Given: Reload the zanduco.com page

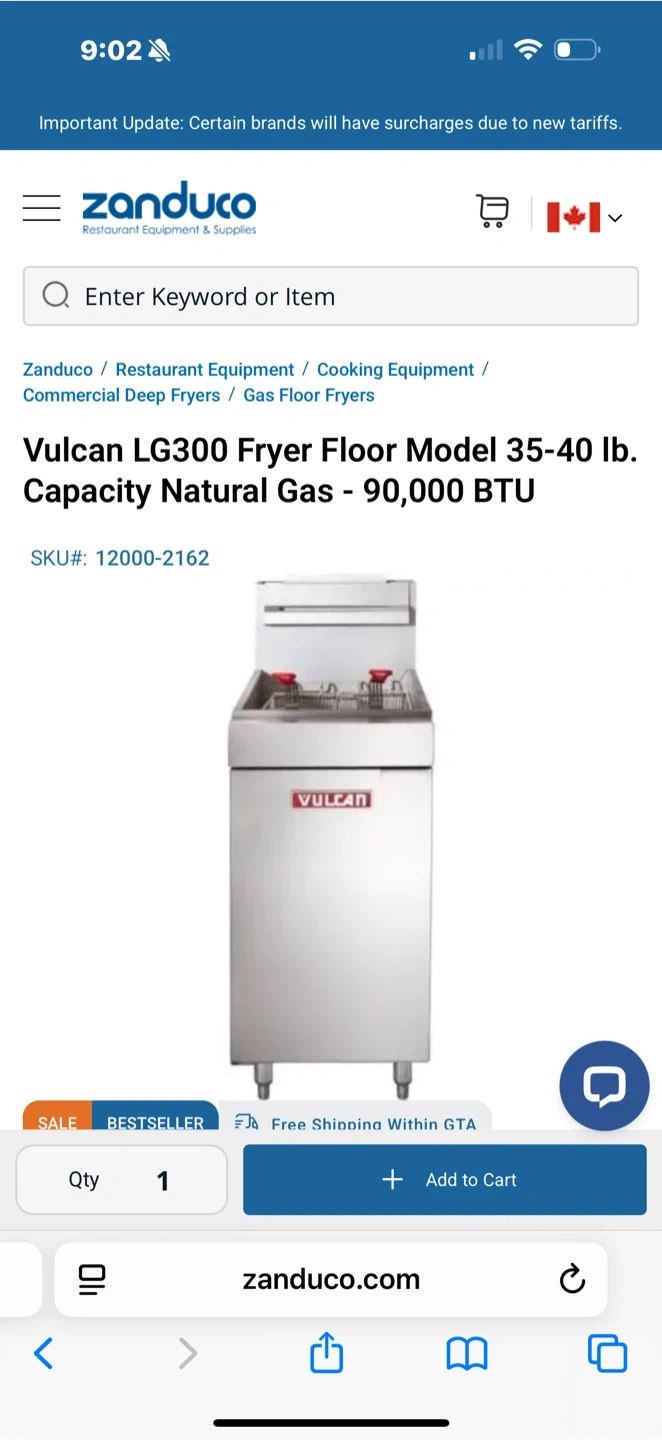Looking at the screenshot, I should coord(572,1279).
